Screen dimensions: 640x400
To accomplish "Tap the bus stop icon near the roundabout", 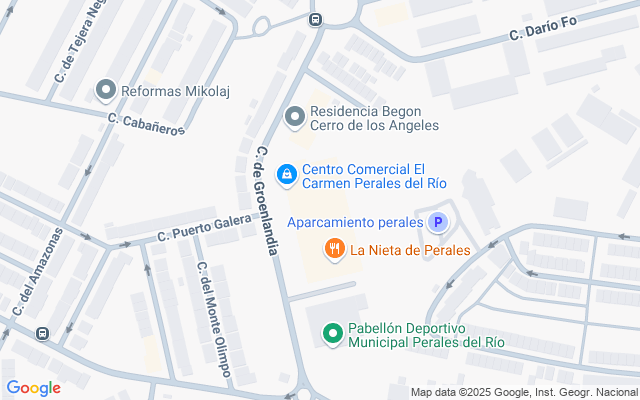I will tap(316, 20).
